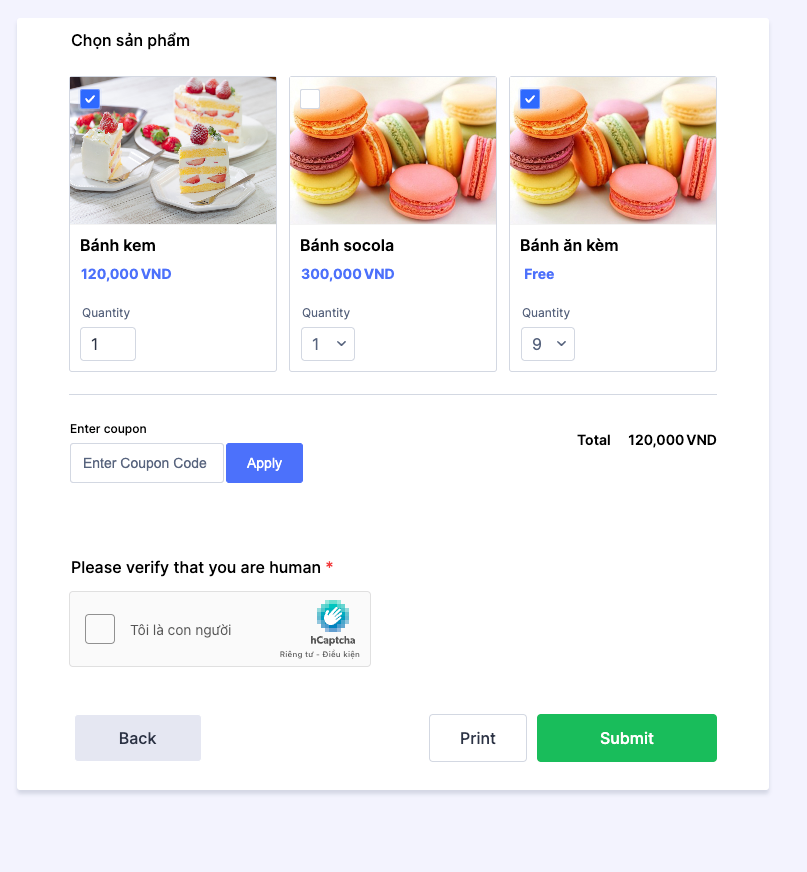Focus the Bánh kem quantity field
This screenshot has height=872, width=807.
pyautogui.click(x=108, y=344)
